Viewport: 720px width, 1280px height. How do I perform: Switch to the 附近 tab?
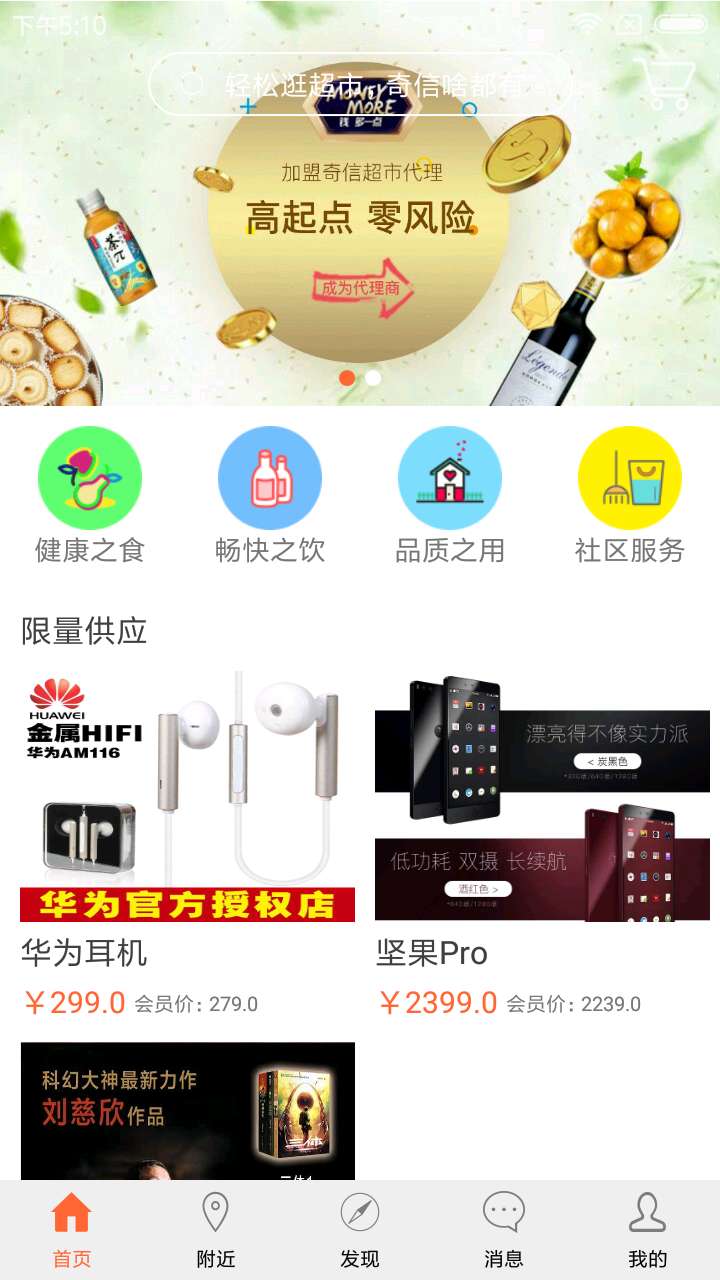(x=216, y=1230)
